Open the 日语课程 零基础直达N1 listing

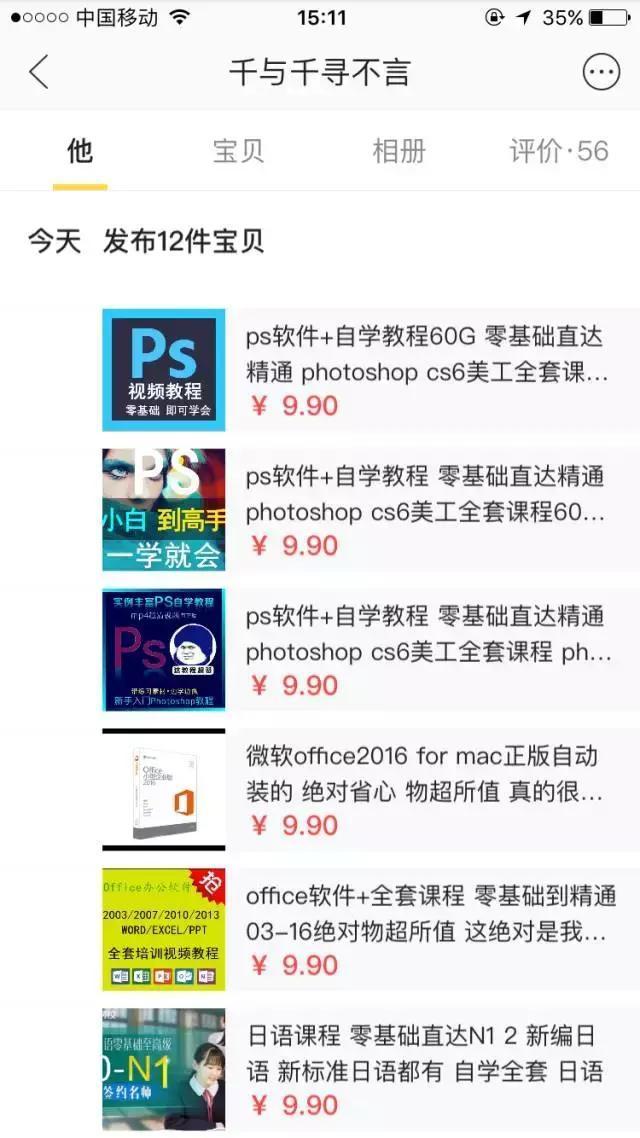(x=428, y=1069)
